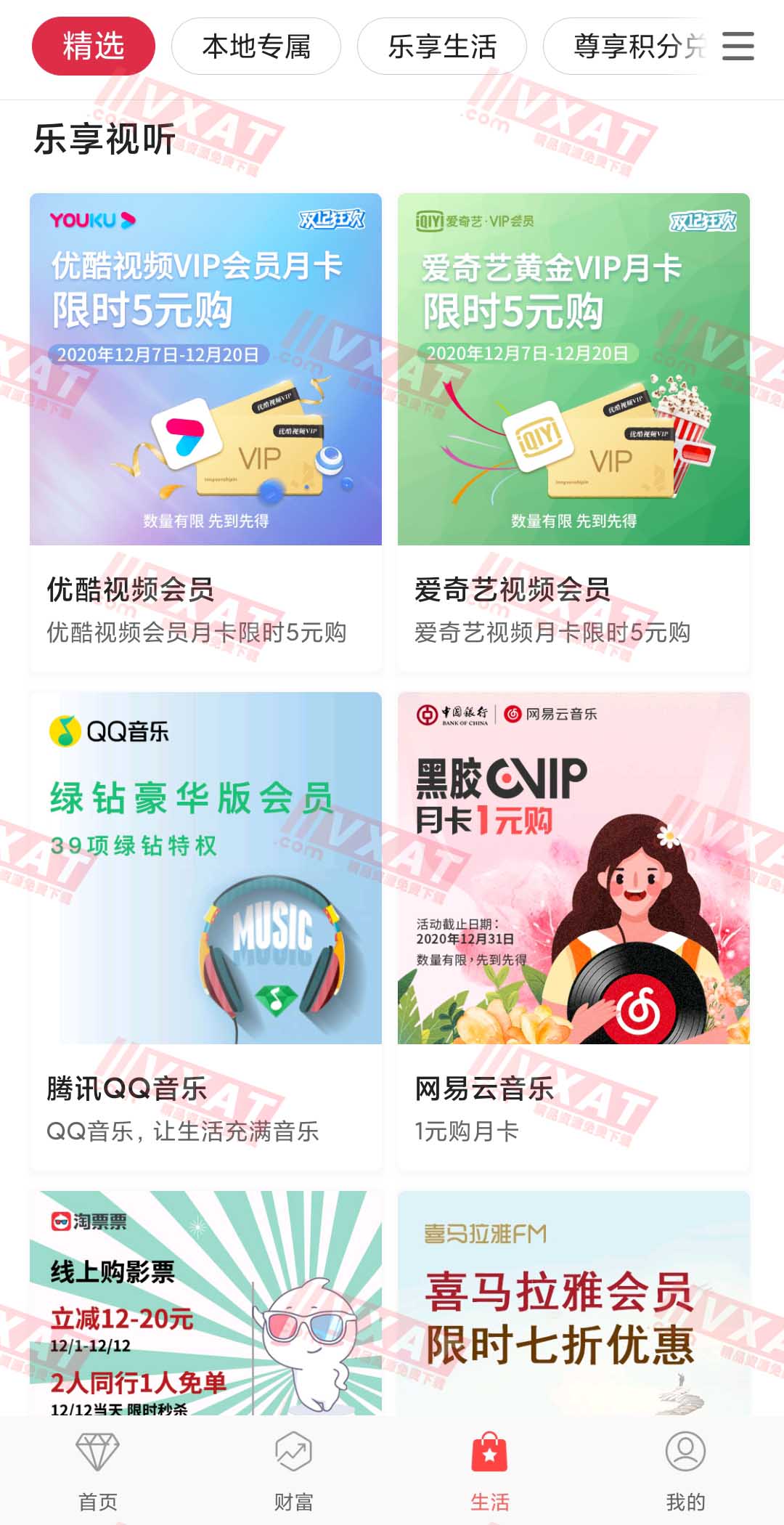Open the hamburger menu at top right
Screen dimensions: 784x1525
coord(739,47)
